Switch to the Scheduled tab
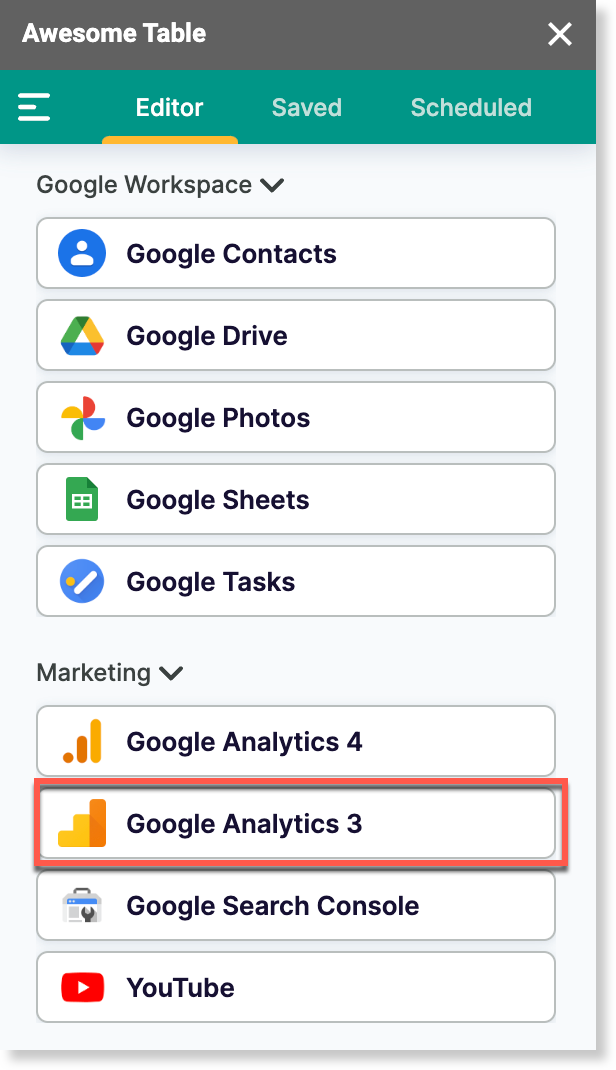The image size is (616, 1070). 471,108
